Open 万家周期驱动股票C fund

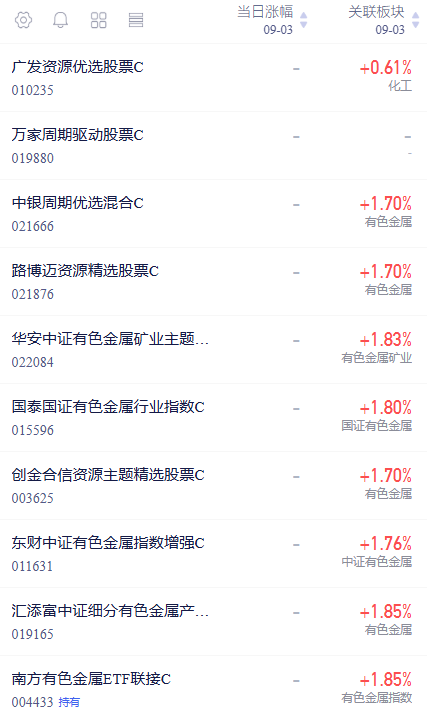coord(214,146)
